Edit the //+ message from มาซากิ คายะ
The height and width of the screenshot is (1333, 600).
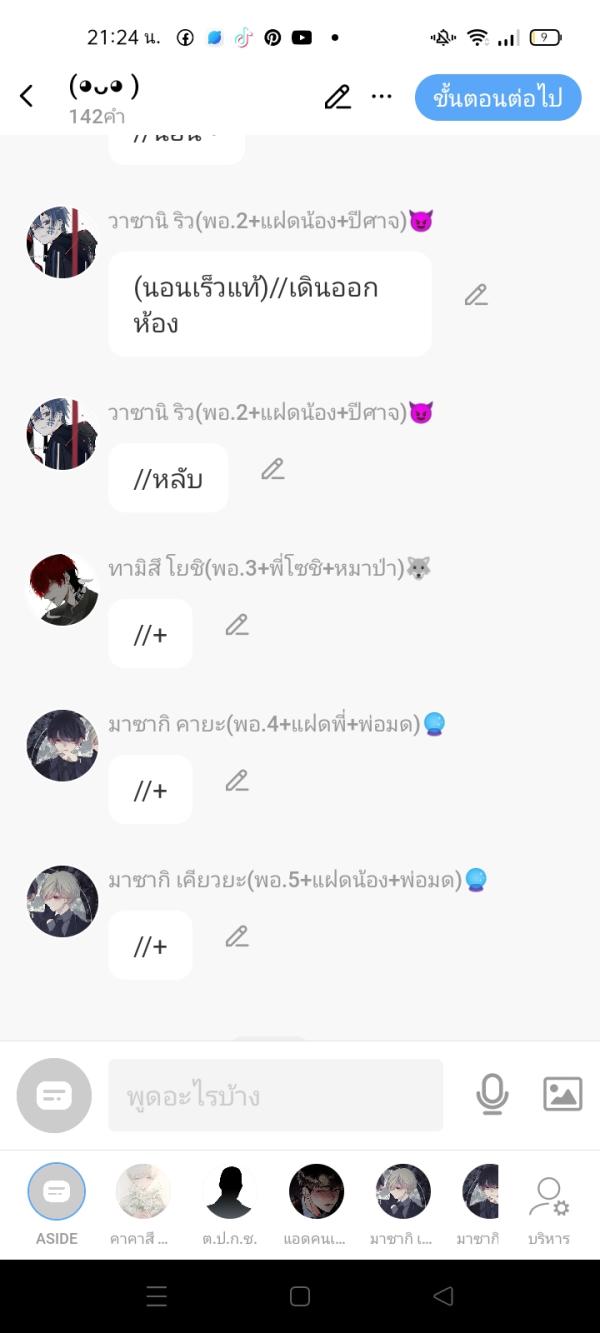pos(237,781)
